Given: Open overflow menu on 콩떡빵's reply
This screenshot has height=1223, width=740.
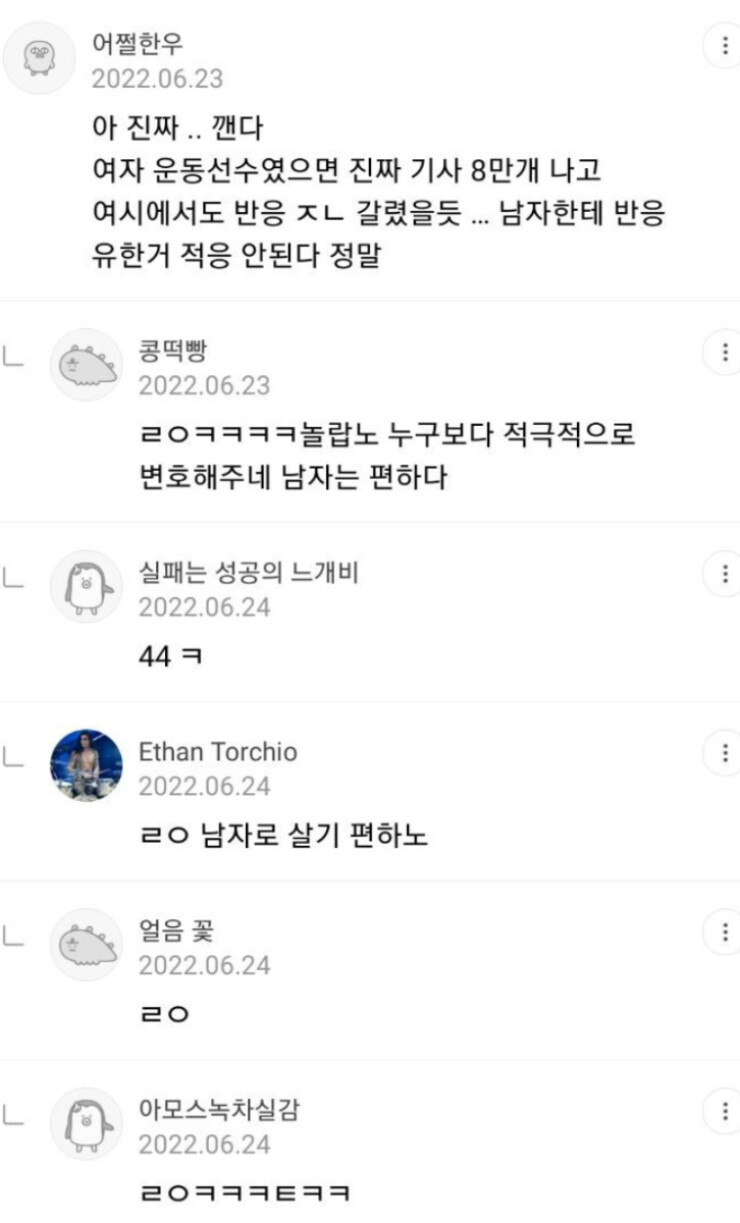Looking at the screenshot, I should [723, 353].
